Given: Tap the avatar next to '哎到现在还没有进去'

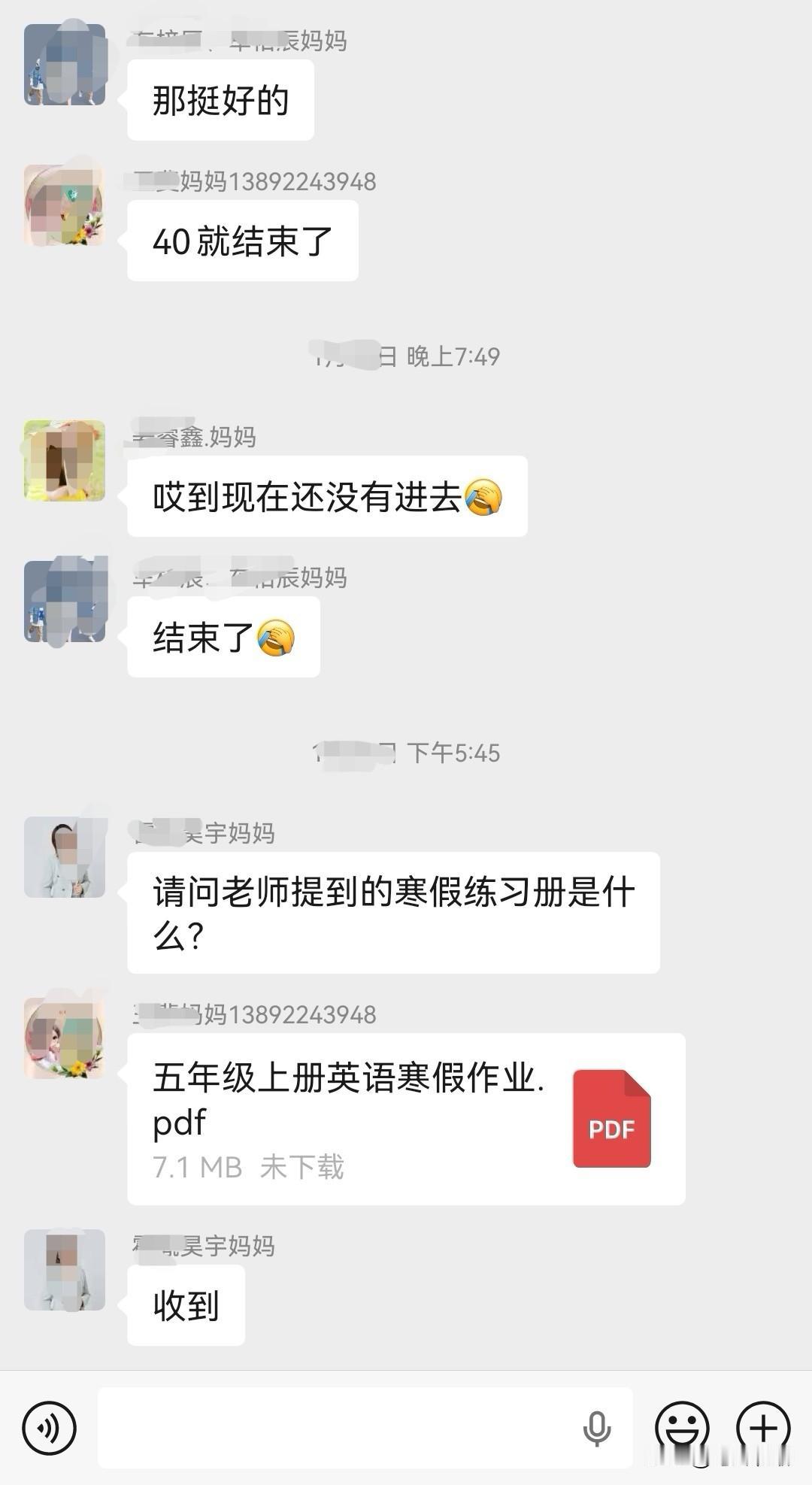Looking at the screenshot, I should point(64,462).
